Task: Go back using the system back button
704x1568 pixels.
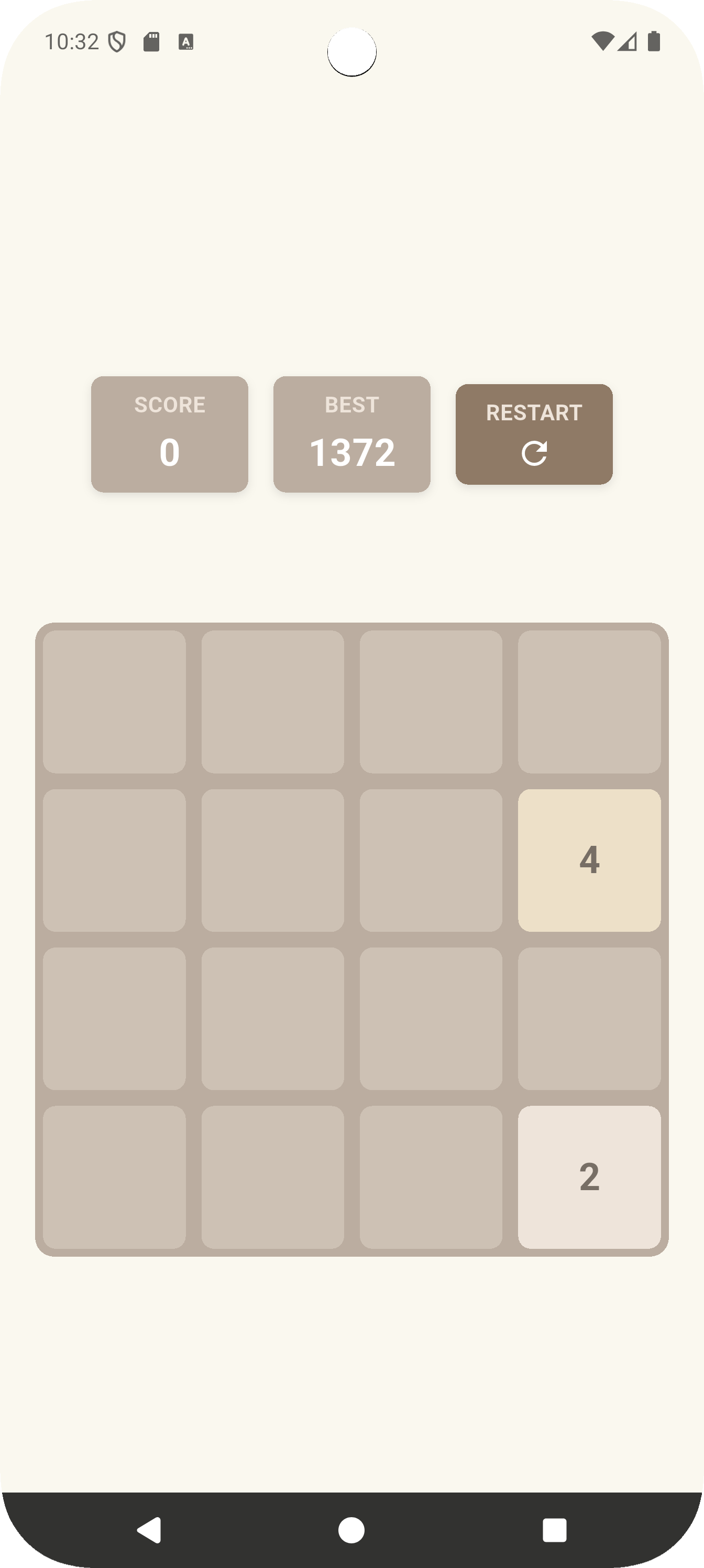Action: tap(149, 1530)
